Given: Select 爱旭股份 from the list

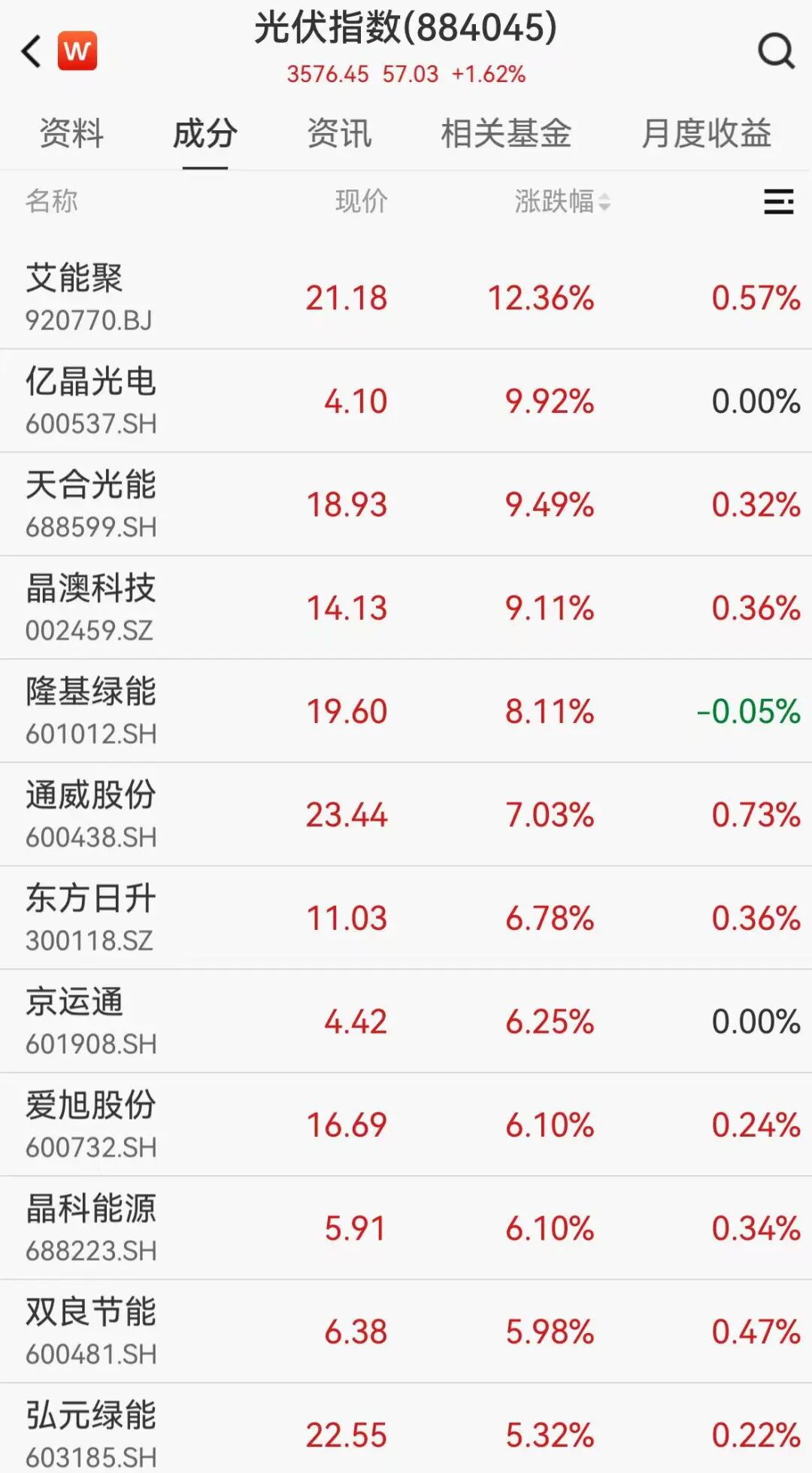Looking at the screenshot, I should click(90, 1125).
